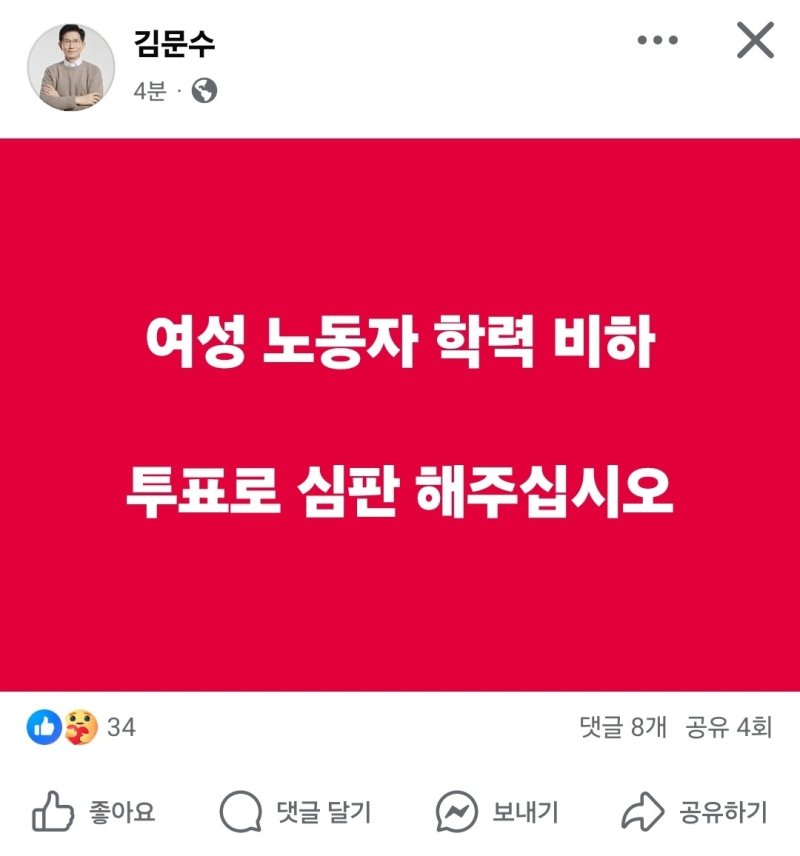Open 김문수's profile picture

[x=71, y=67]
